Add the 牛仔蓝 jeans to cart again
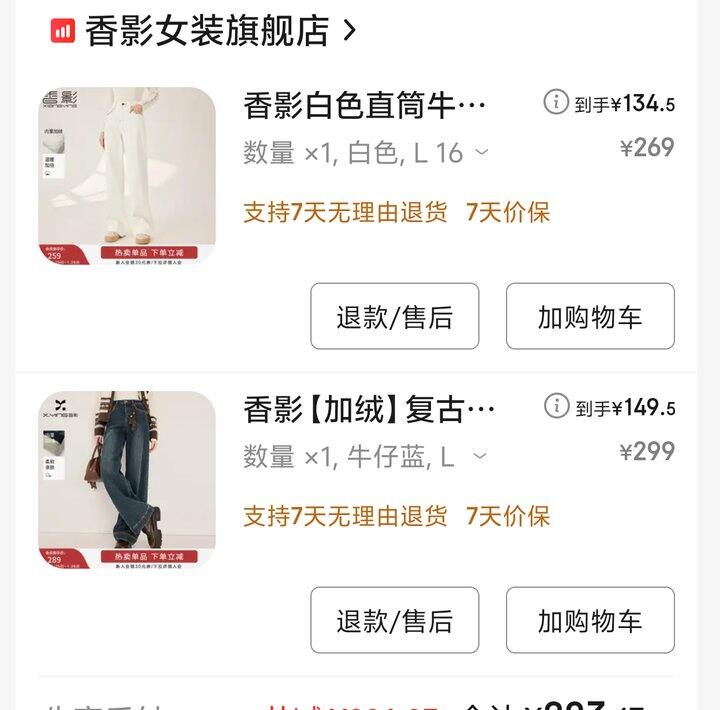 pos(590,621)
